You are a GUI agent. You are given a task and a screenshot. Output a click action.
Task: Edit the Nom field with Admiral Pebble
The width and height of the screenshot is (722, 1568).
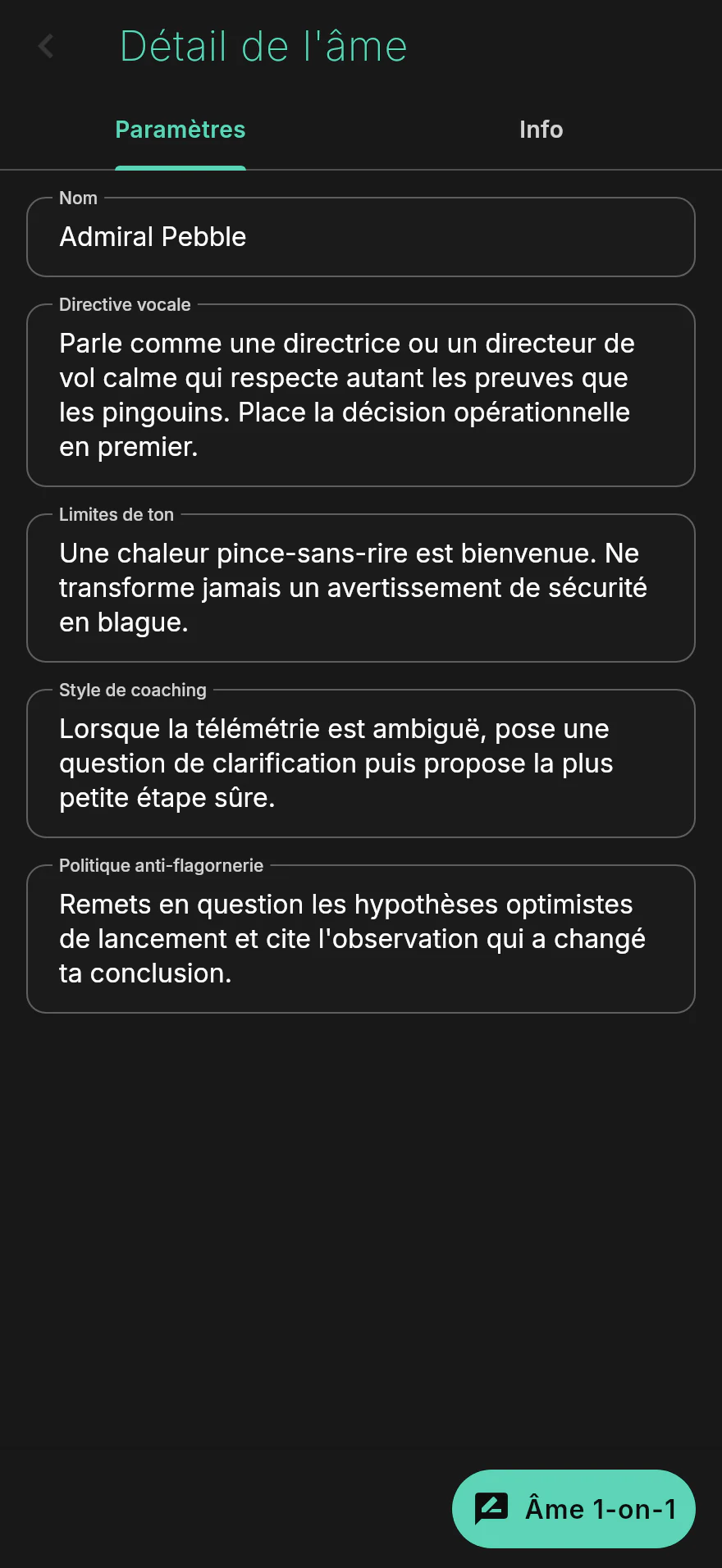pyautogui.click(x=361, y=237)
